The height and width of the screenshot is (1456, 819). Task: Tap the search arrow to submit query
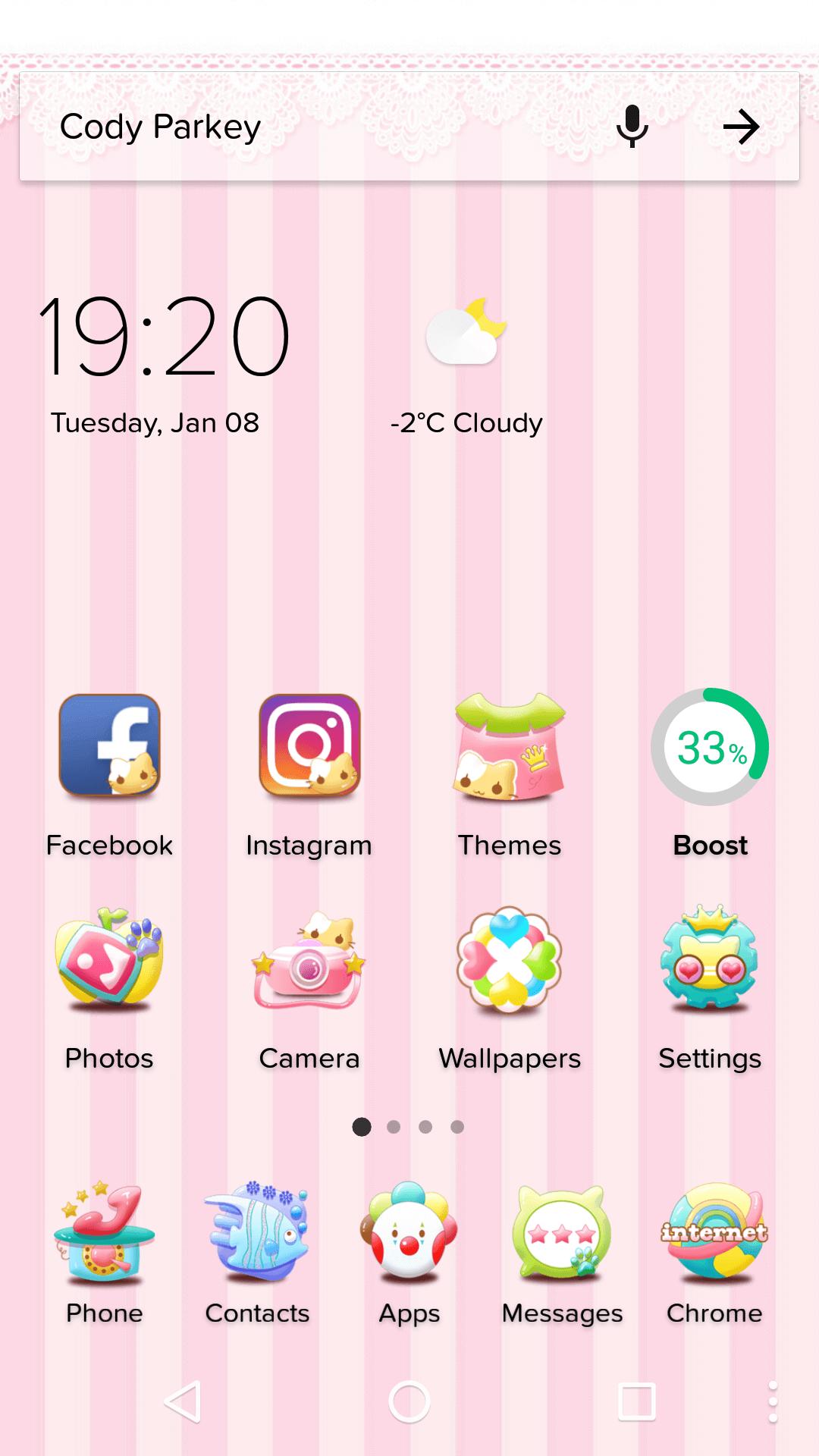[741, 126]
